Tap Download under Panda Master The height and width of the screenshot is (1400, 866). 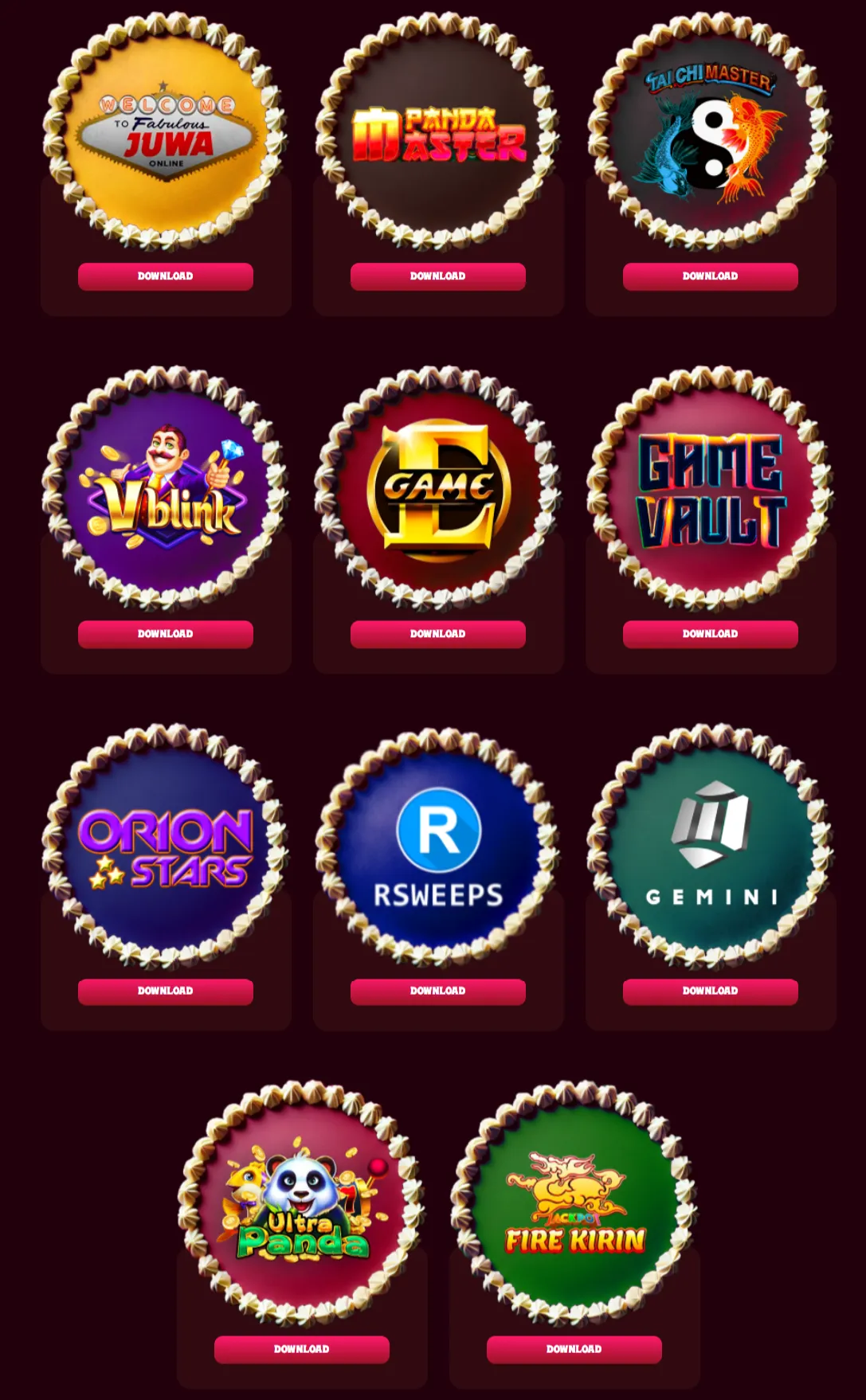438,276
